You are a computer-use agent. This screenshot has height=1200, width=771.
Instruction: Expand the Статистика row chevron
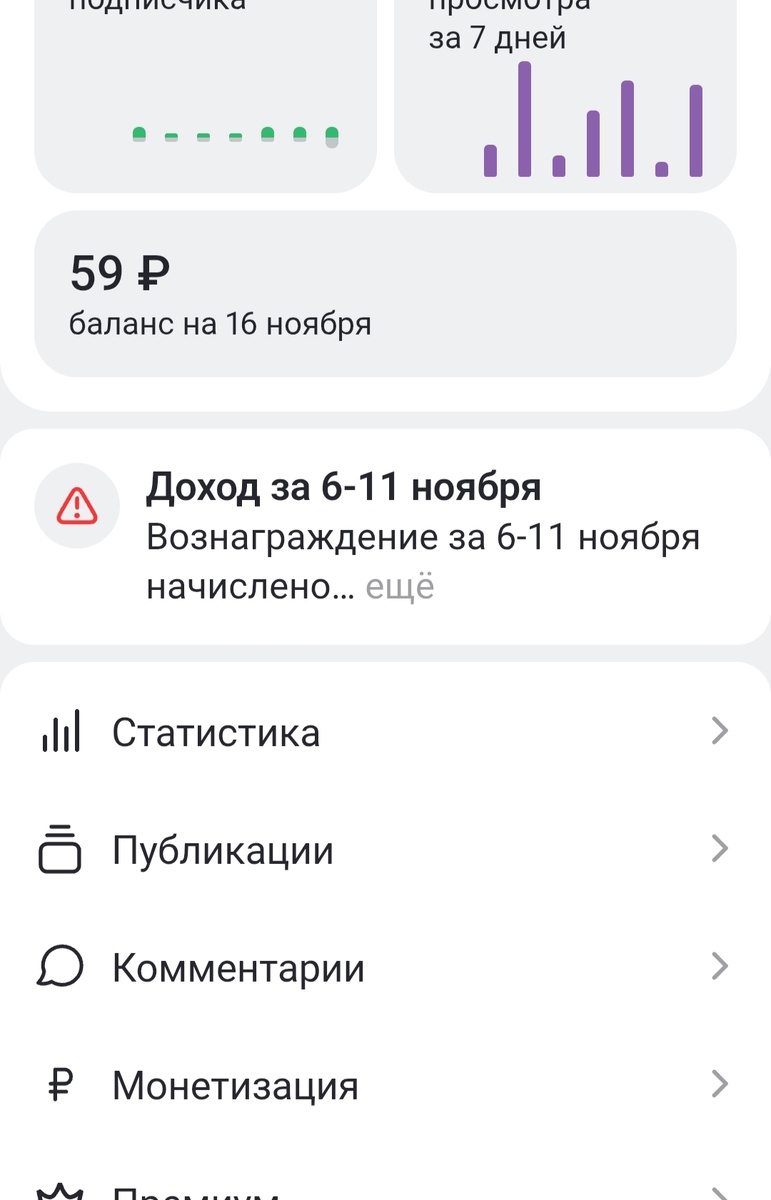click(x=722, y=731)
